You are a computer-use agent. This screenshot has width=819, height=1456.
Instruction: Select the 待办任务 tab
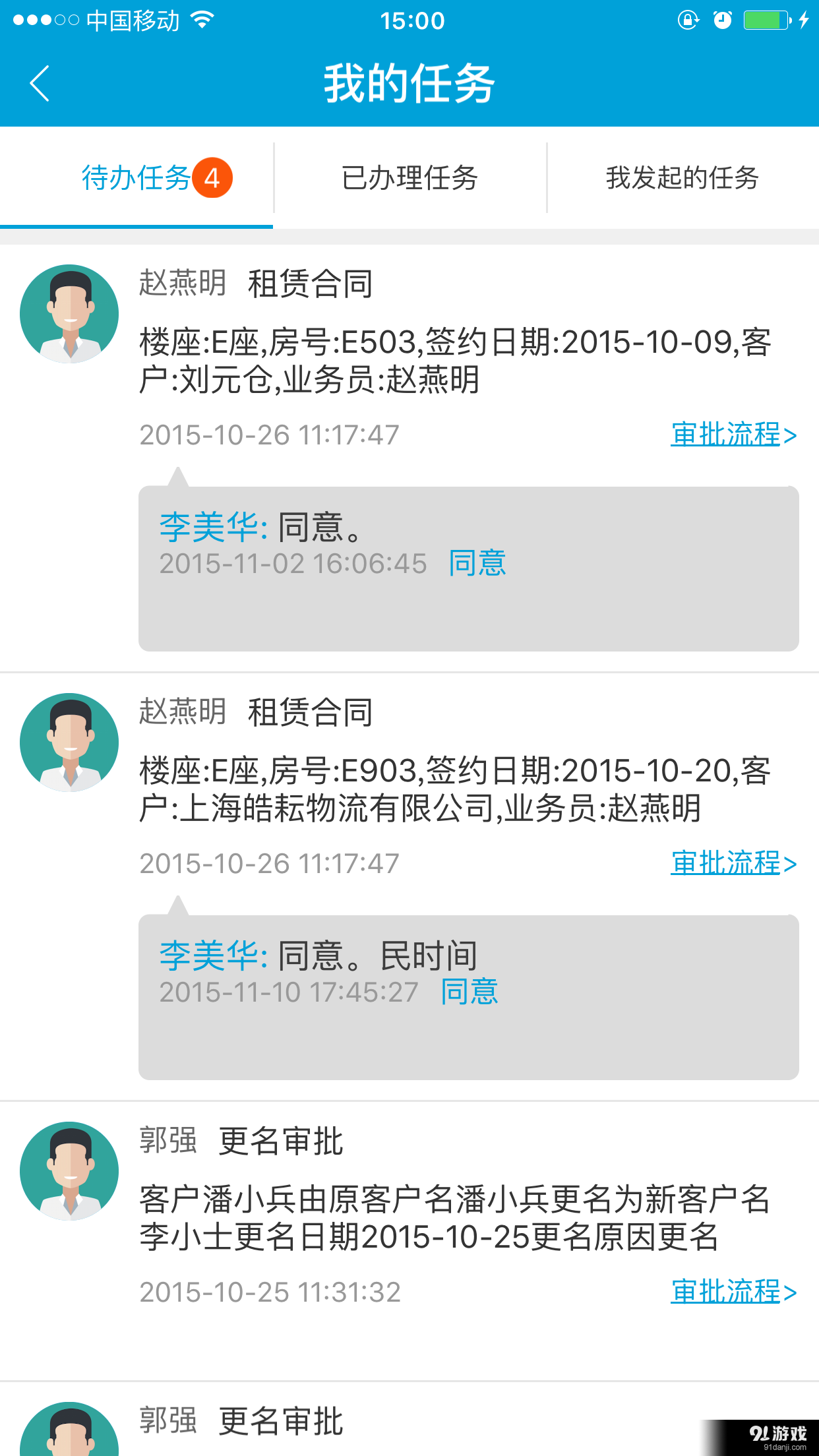point(136,178)
